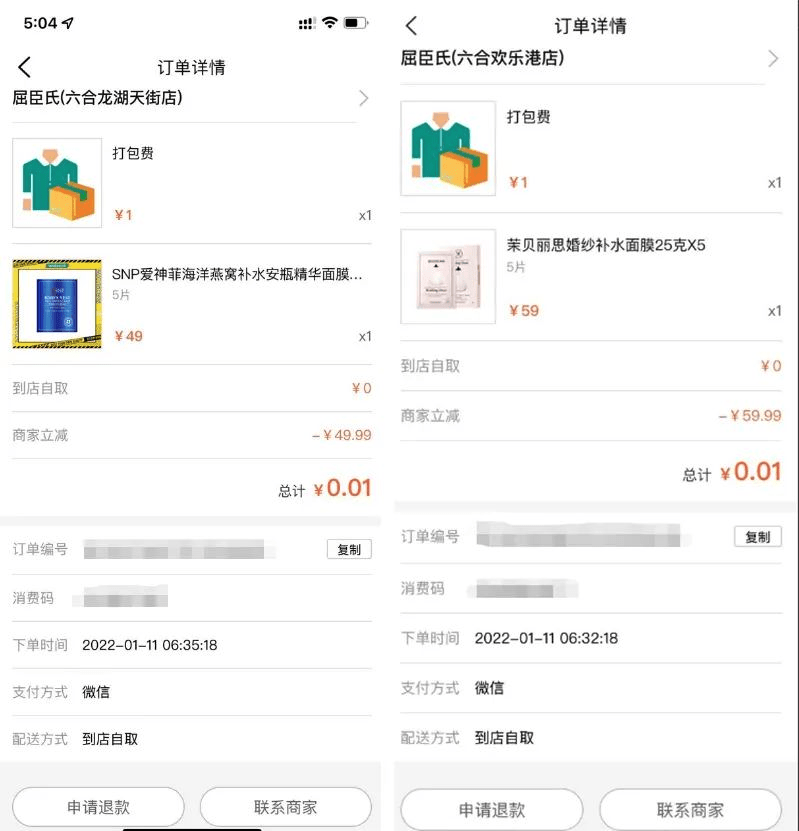The height and width of the screenshot is (831, 799).
Task: Go back from the 欢乐港店 order details
Action: pyautogui.click(x=411, y=27)
